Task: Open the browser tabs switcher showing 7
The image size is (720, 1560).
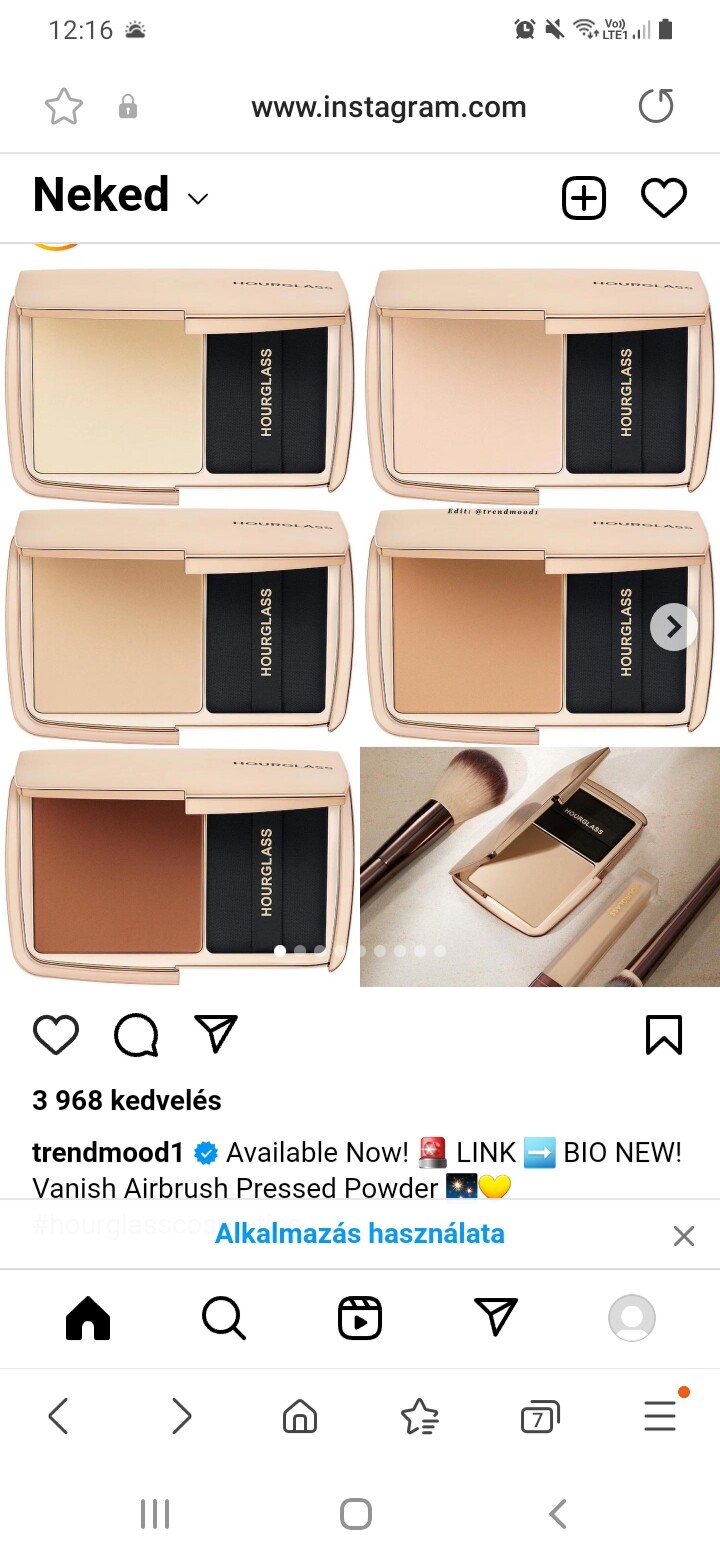Action: (x=540, y=1417)
